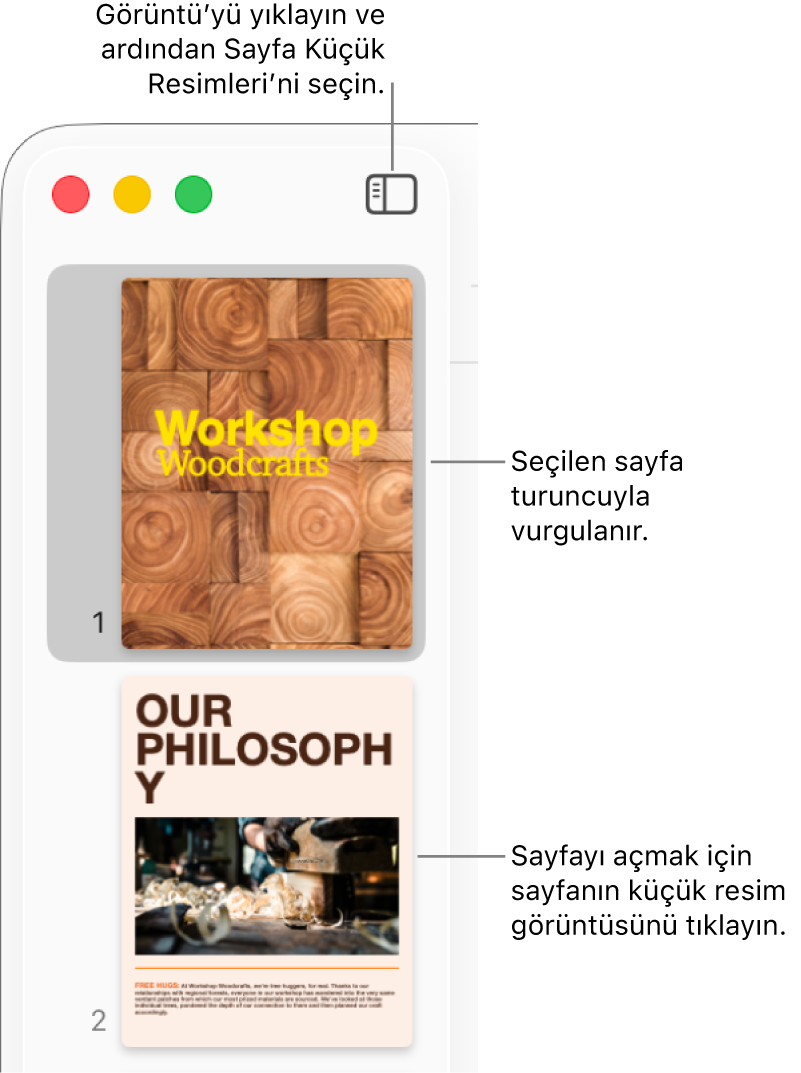Open the Our Philosophy page 2 thumbnail
This screenshot has width=801, height=1073.
pyautogui.click(x=266, y=860)
